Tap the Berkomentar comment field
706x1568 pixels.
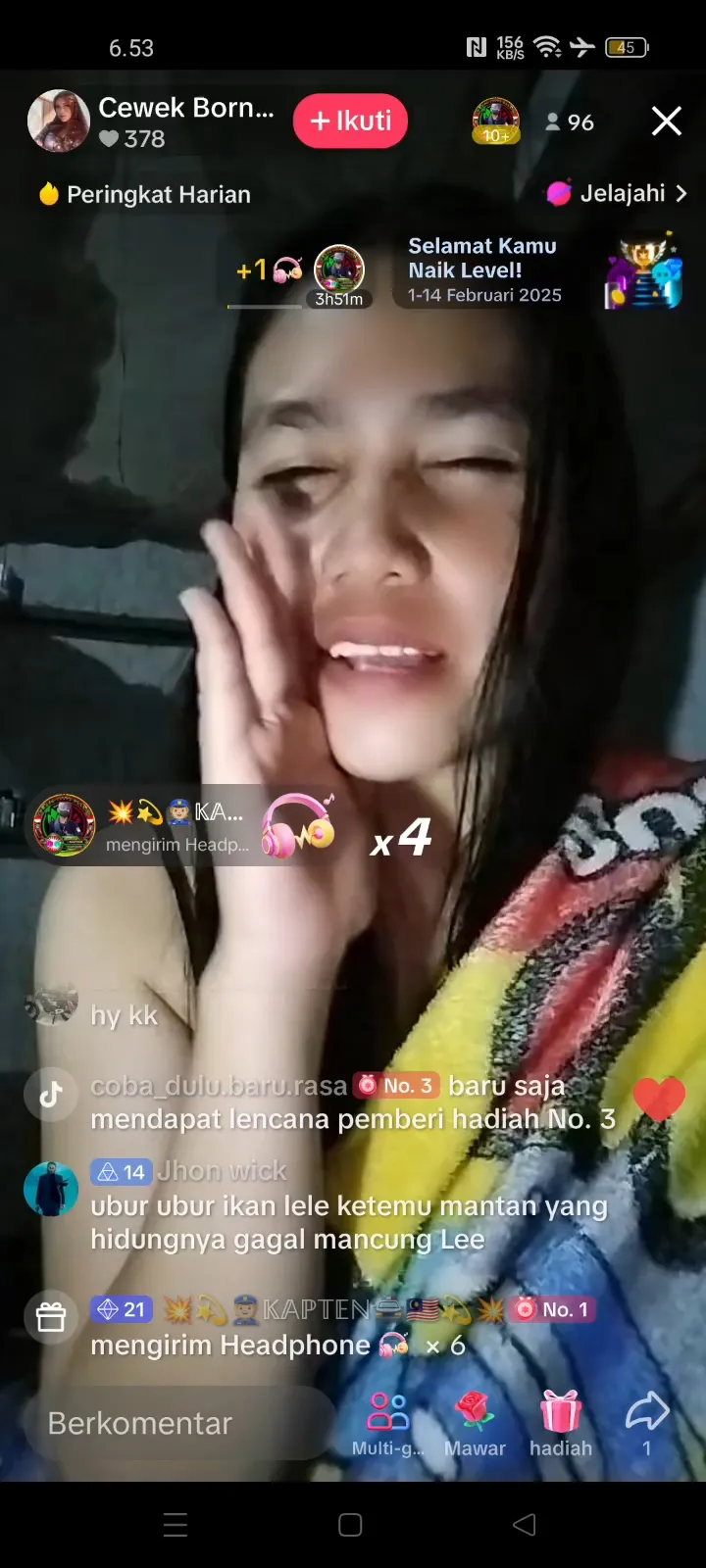176,1423
